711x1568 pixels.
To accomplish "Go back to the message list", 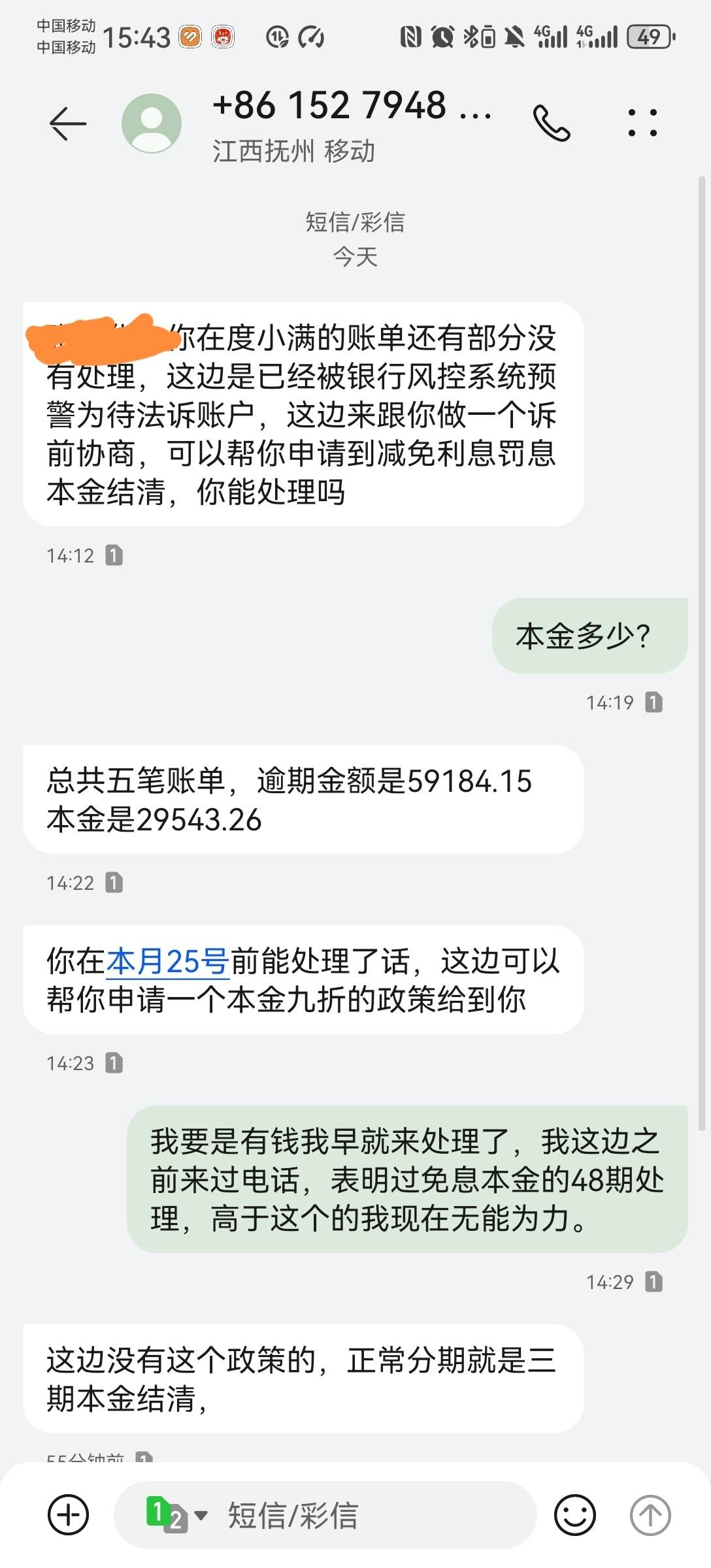I will (68, 123).
